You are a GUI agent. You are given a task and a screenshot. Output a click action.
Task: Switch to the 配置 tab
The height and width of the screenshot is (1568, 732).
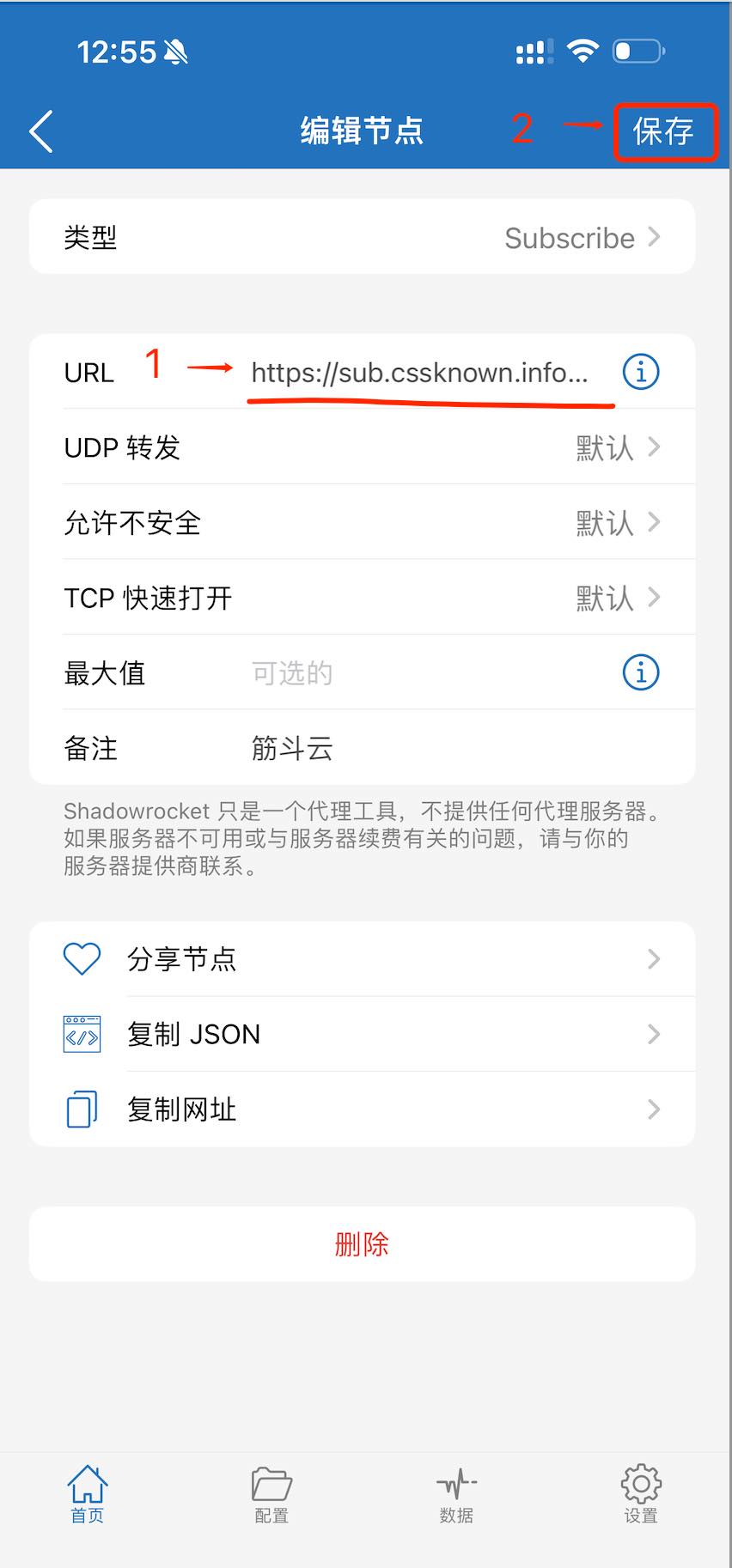[x=271, y=1494]
